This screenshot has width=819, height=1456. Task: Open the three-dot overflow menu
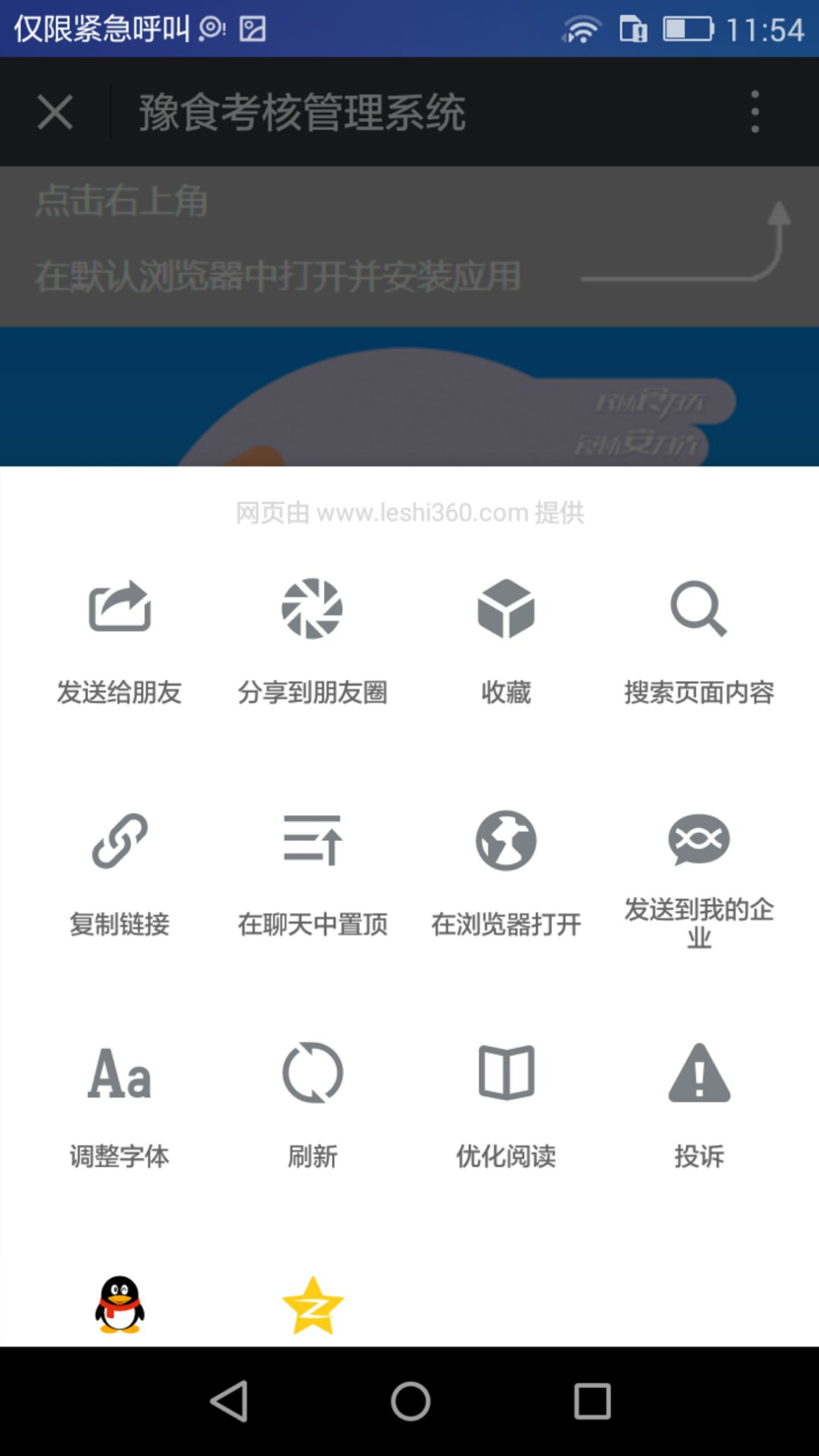755,112
